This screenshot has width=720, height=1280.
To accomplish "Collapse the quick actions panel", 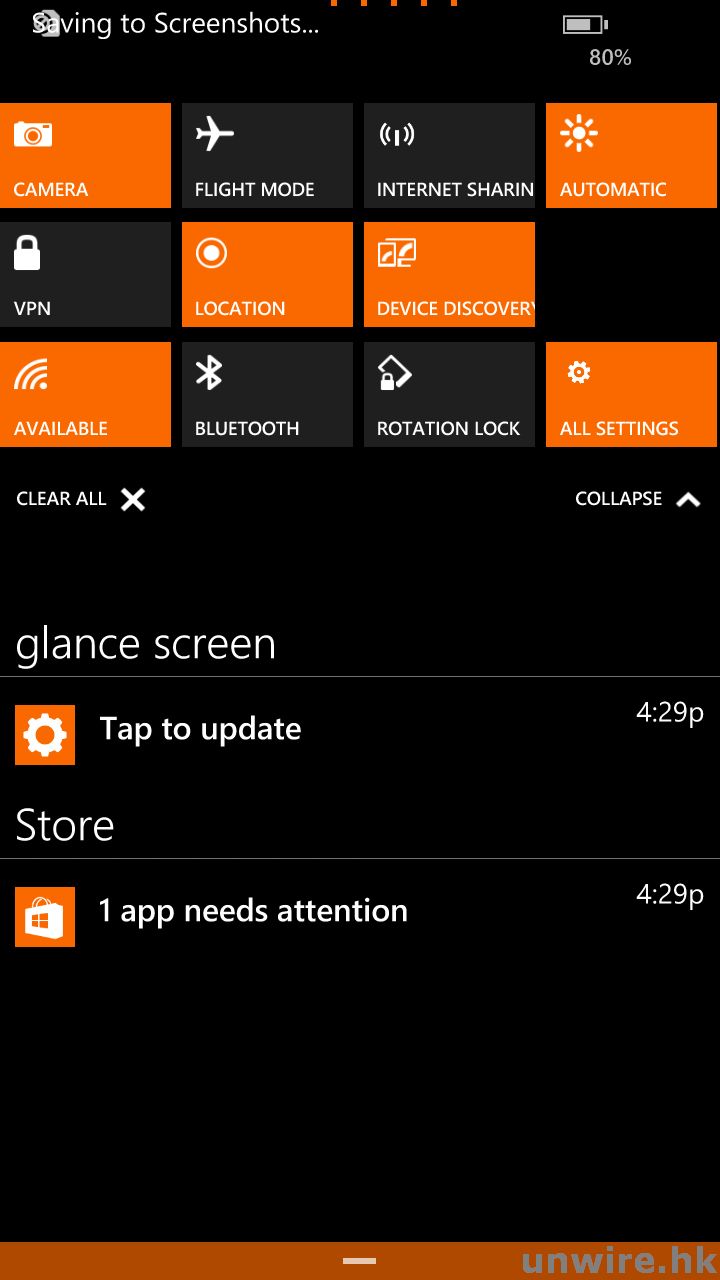I will coord(637,499).
